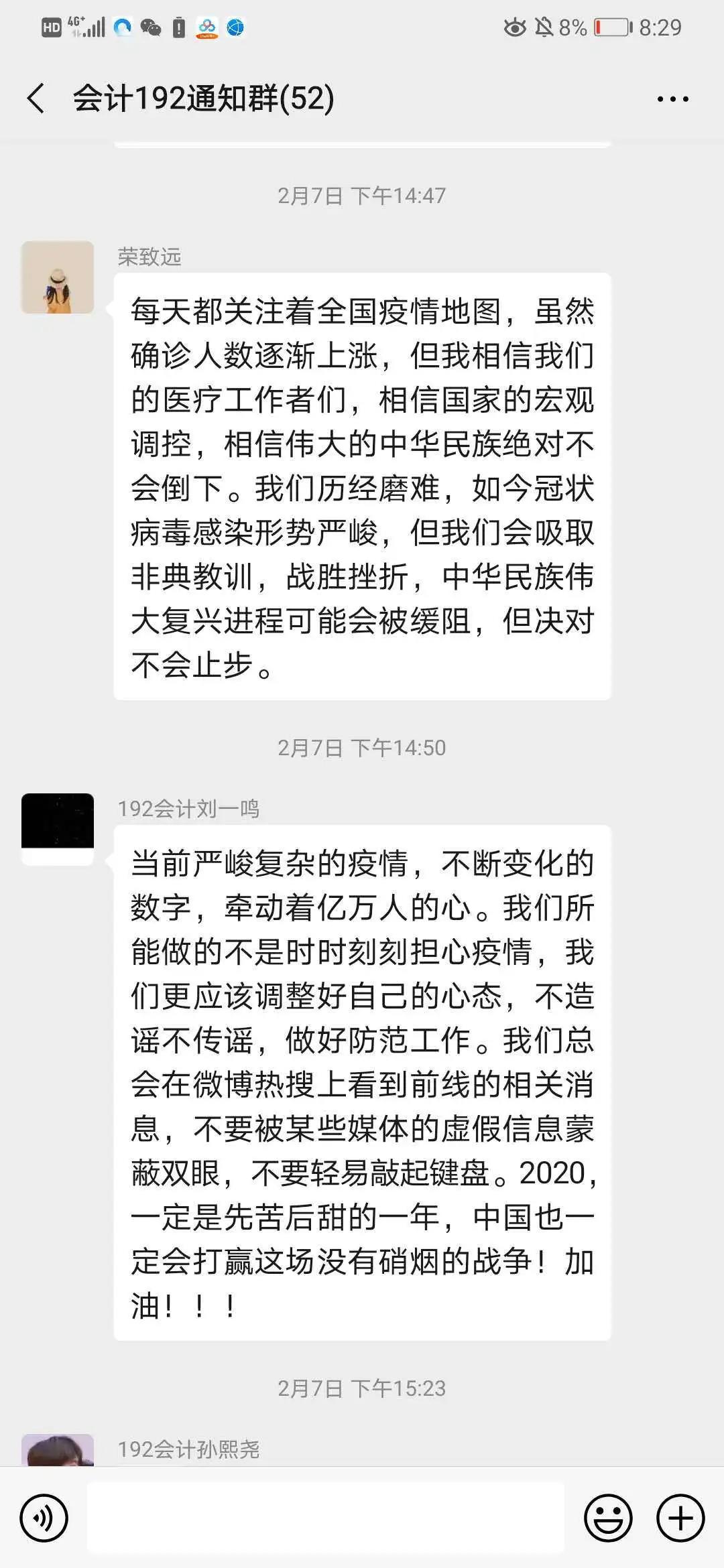This screenshot has width=724, height=1568.
Task: Open the group chat overflow menu
Action: coord(672,99)
